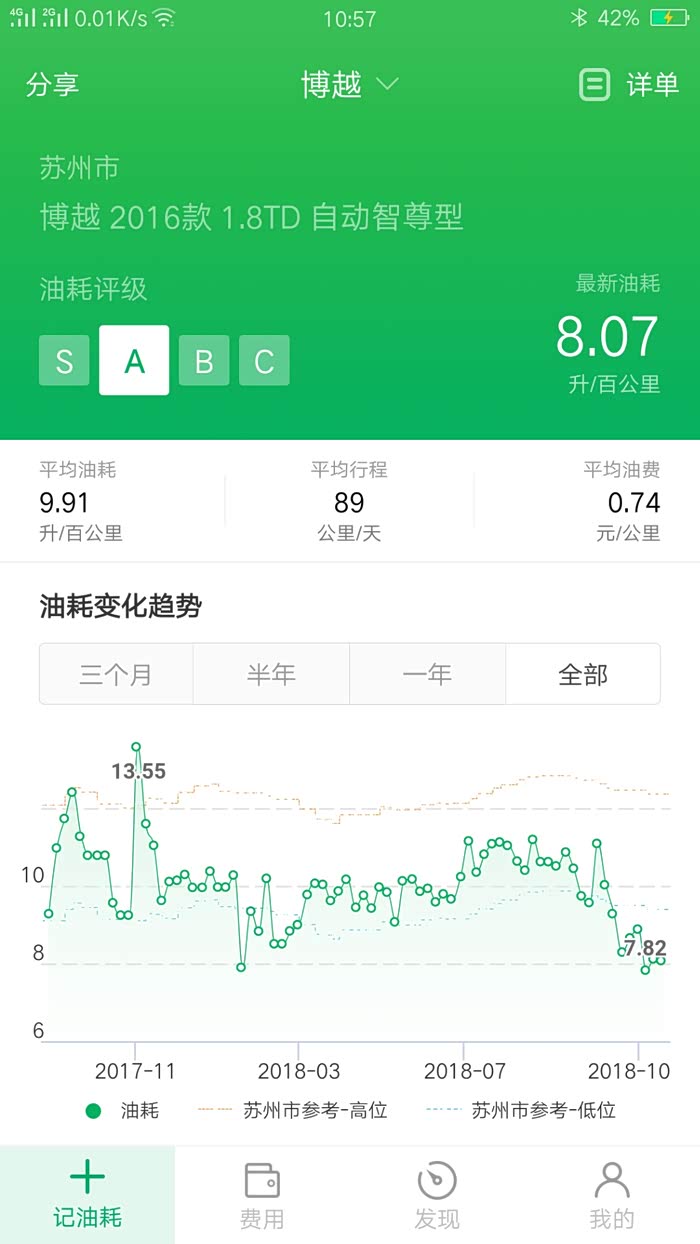This screenshot has width=700, height=1244.
Task: Expand the 博越 vehicle dropdown
Action: [x=350, y=85]
